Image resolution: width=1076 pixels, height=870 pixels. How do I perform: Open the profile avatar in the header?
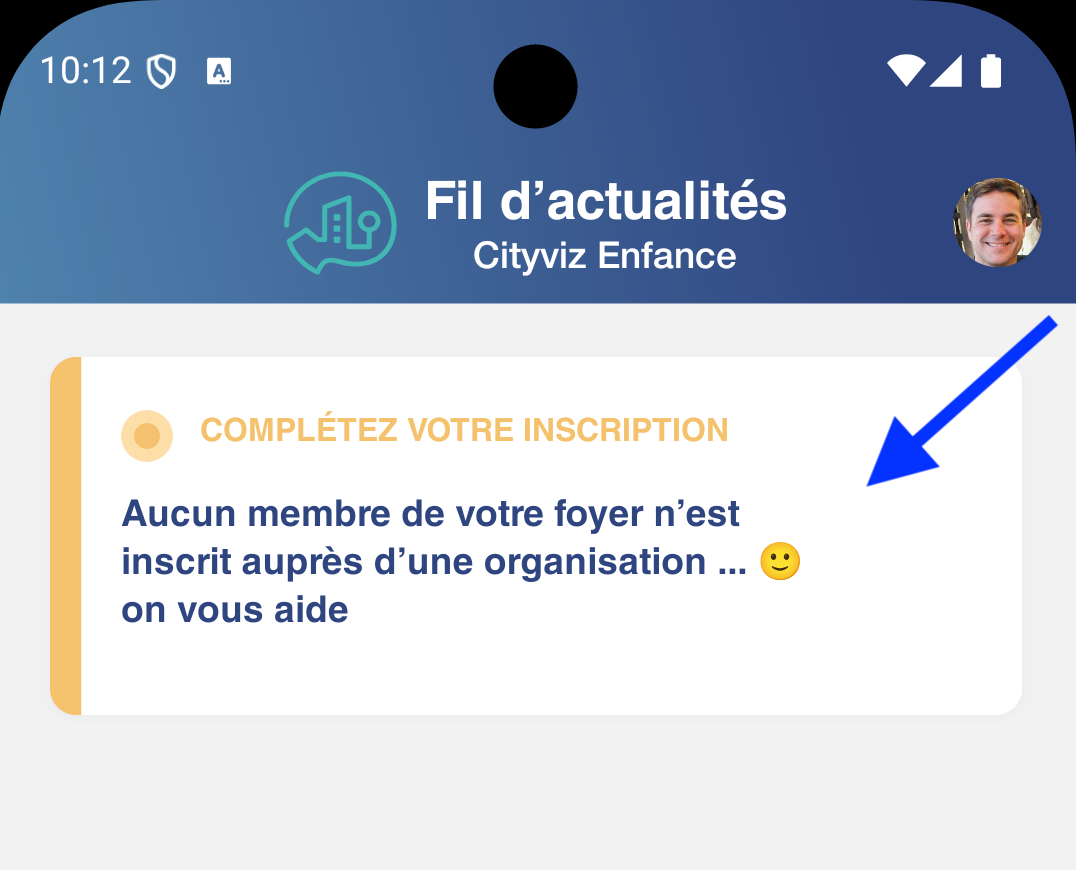coord(997,222)
